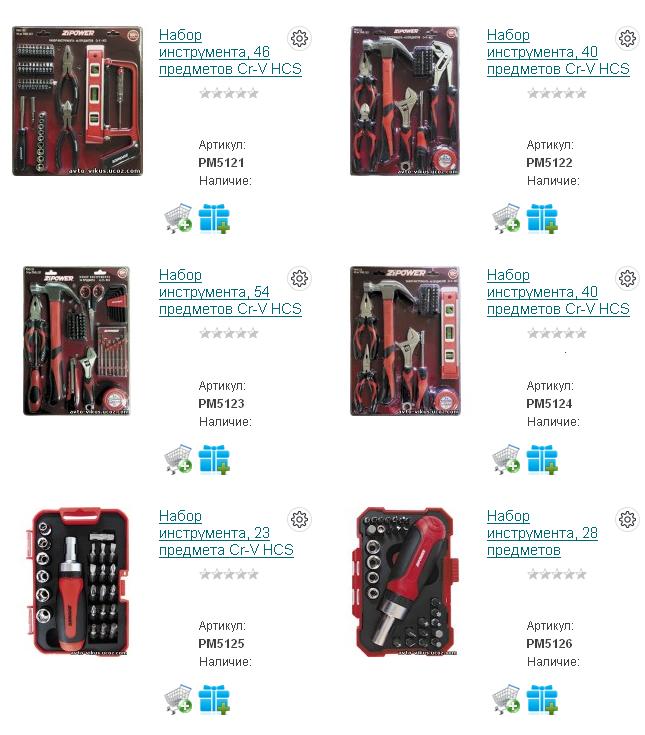Screen dimensions: 645x735
Task: Add PM5126 to the gift wishlist
Action: [x=542, y=698]
